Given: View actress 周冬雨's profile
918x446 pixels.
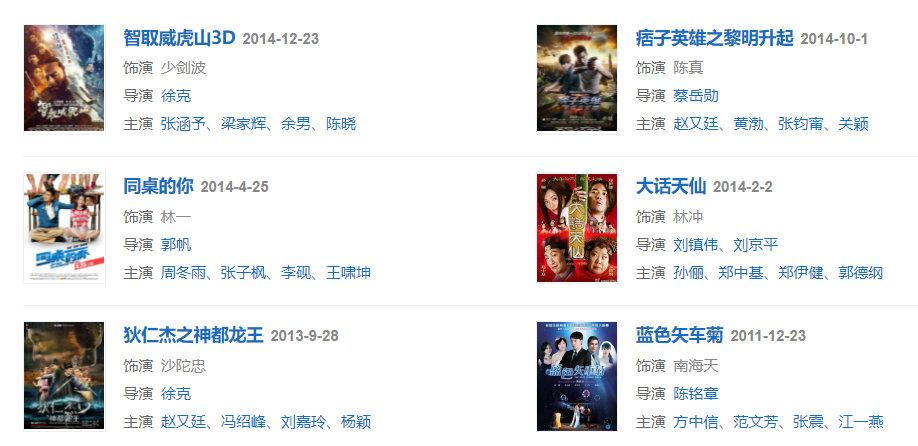Looking at the screenshot, I should click(183, 273).
